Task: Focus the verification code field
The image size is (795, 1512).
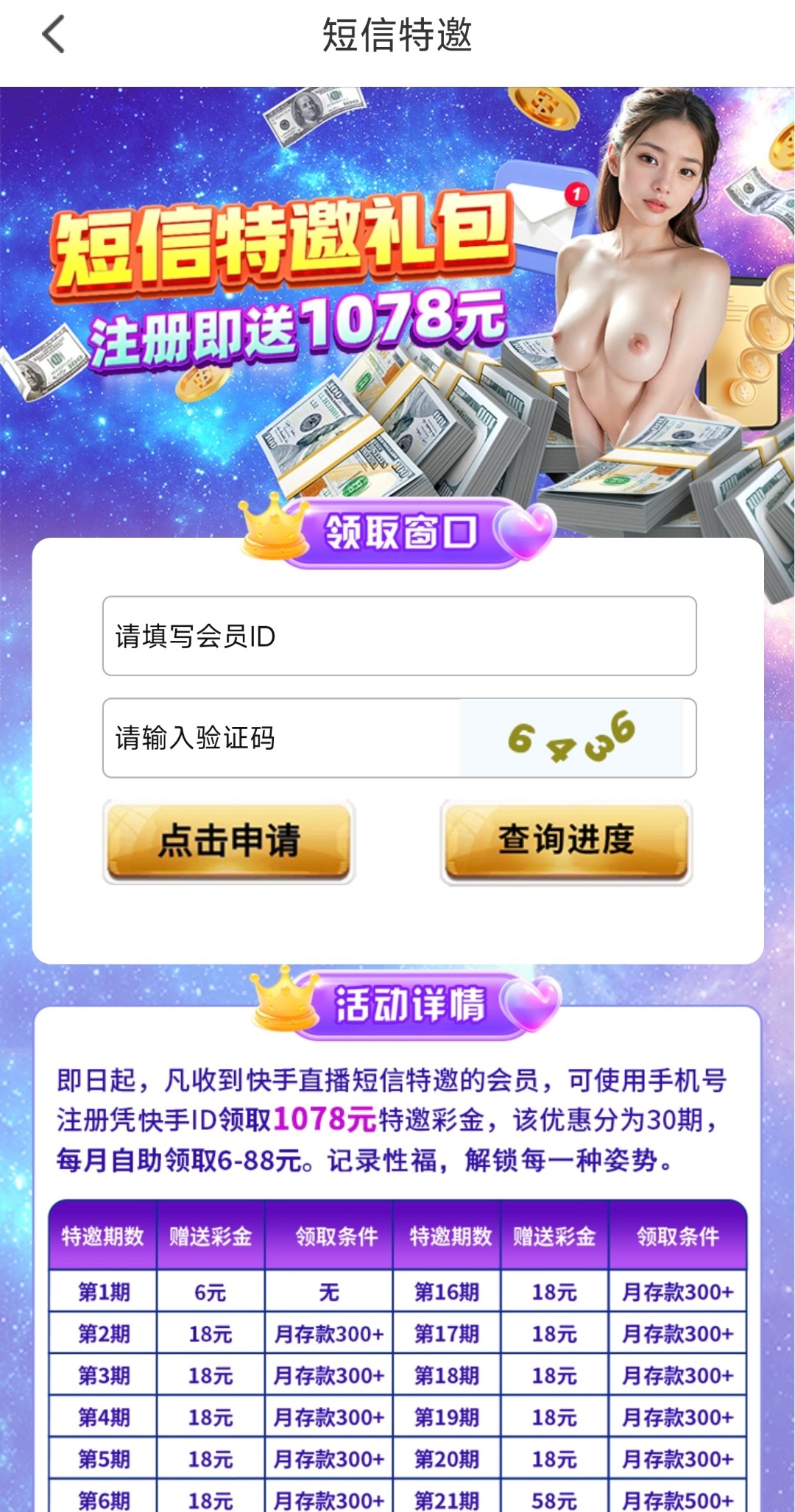Action: click(x=283, y=738)
